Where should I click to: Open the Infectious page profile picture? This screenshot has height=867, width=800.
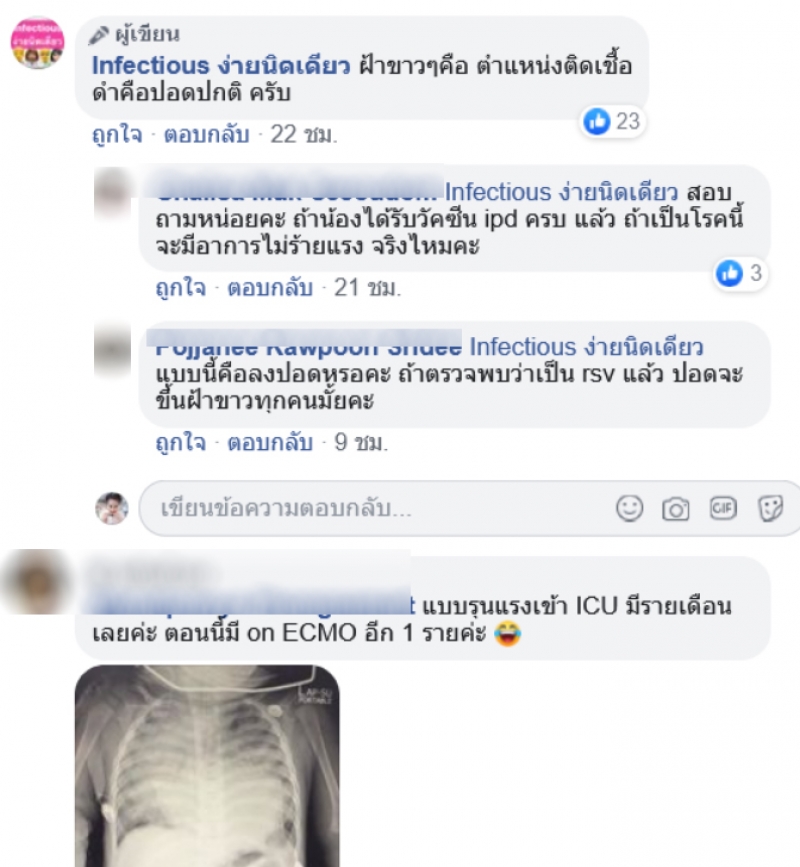click(37, 43)
